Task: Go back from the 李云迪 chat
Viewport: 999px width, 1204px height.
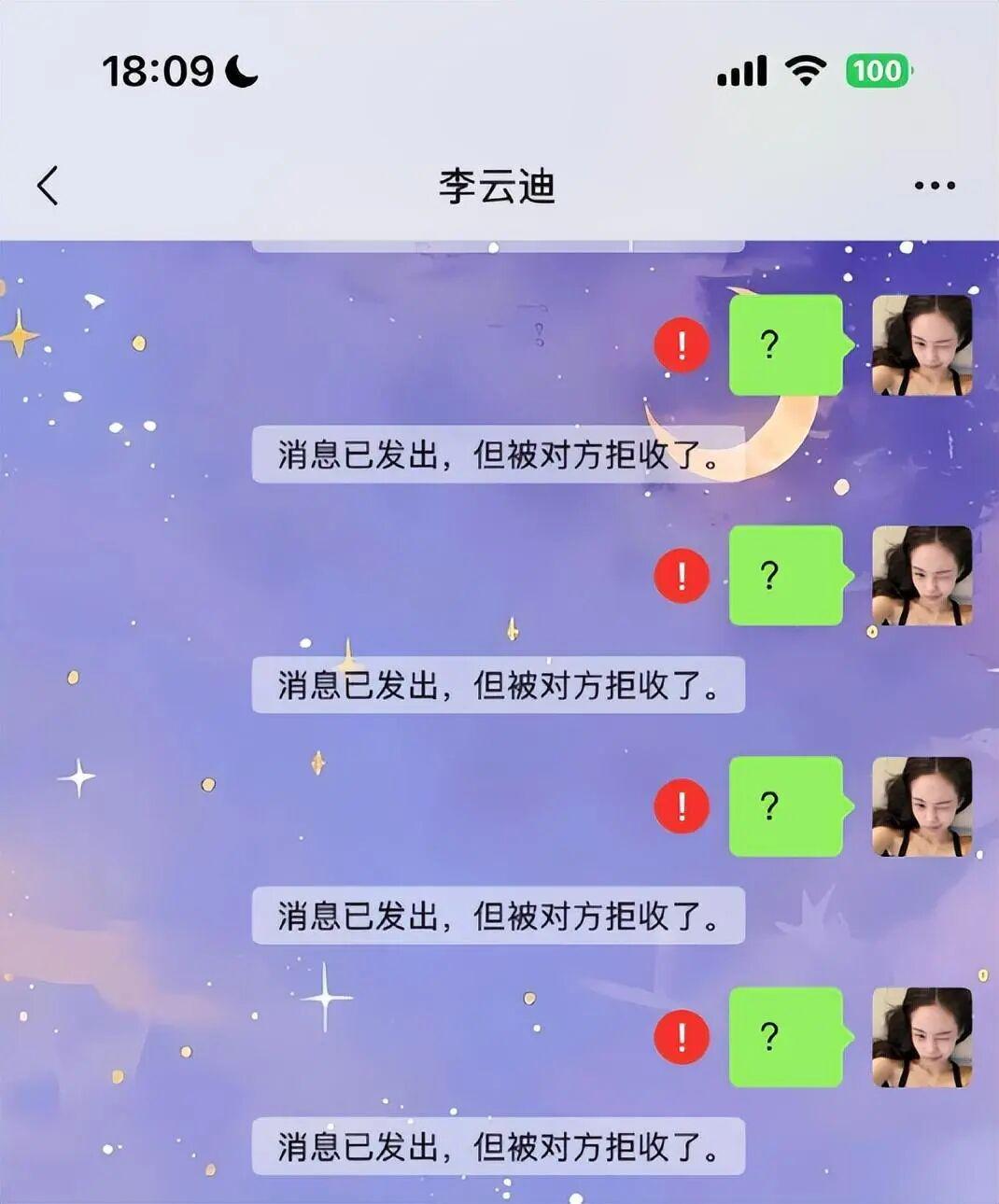Action: (49, 186)
